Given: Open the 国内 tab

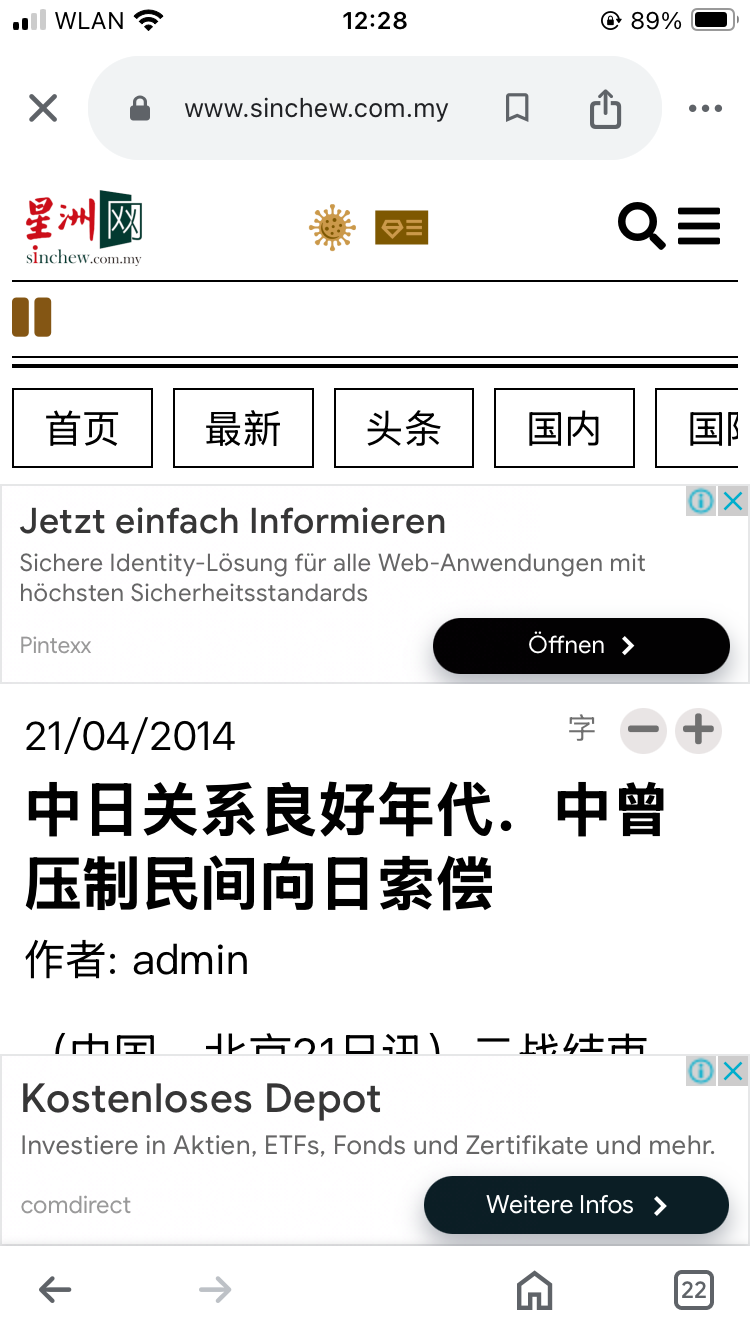Looking at the screenshot, I should [564, 428].
